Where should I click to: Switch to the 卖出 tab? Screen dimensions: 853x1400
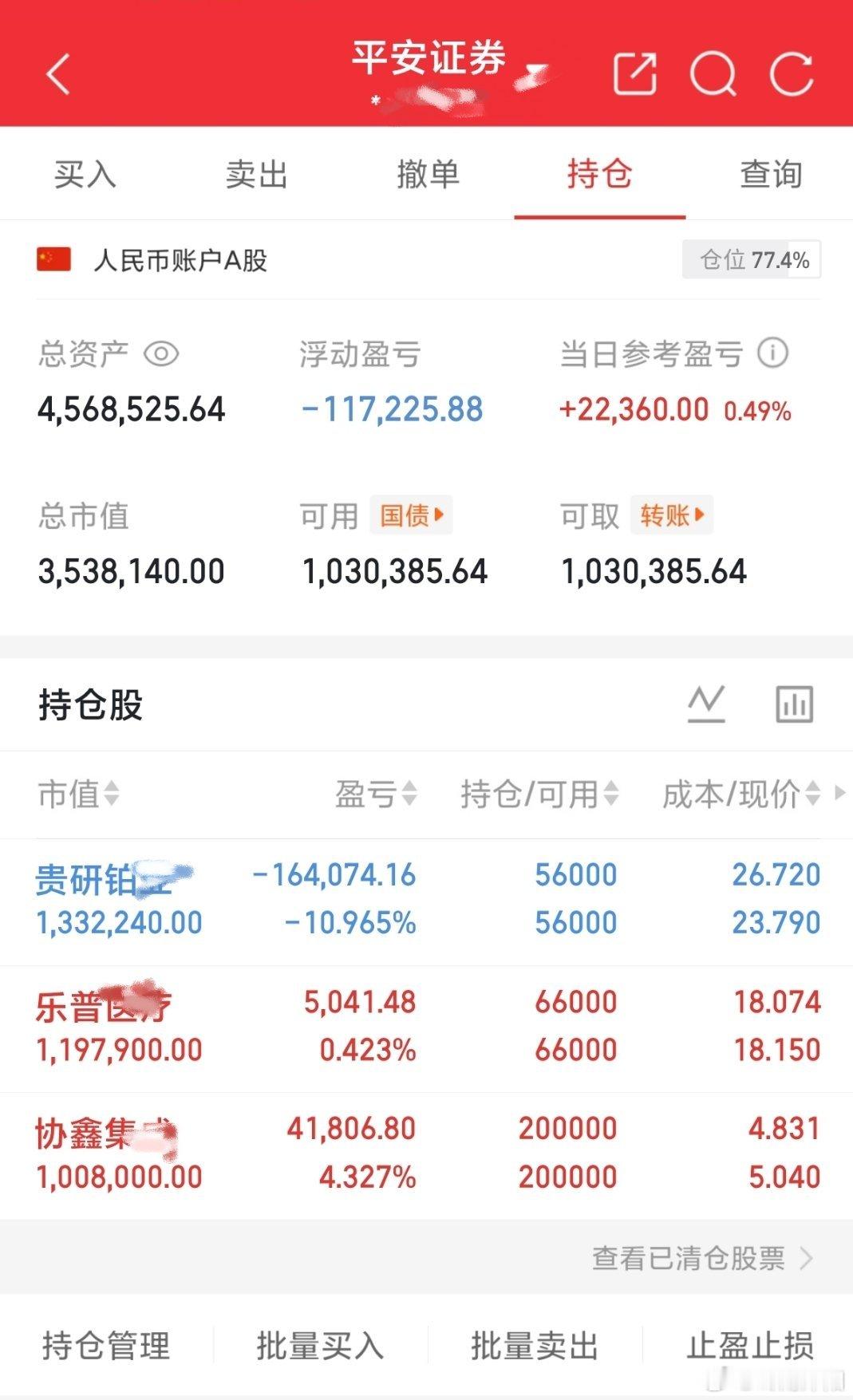[x=257, y=175]
